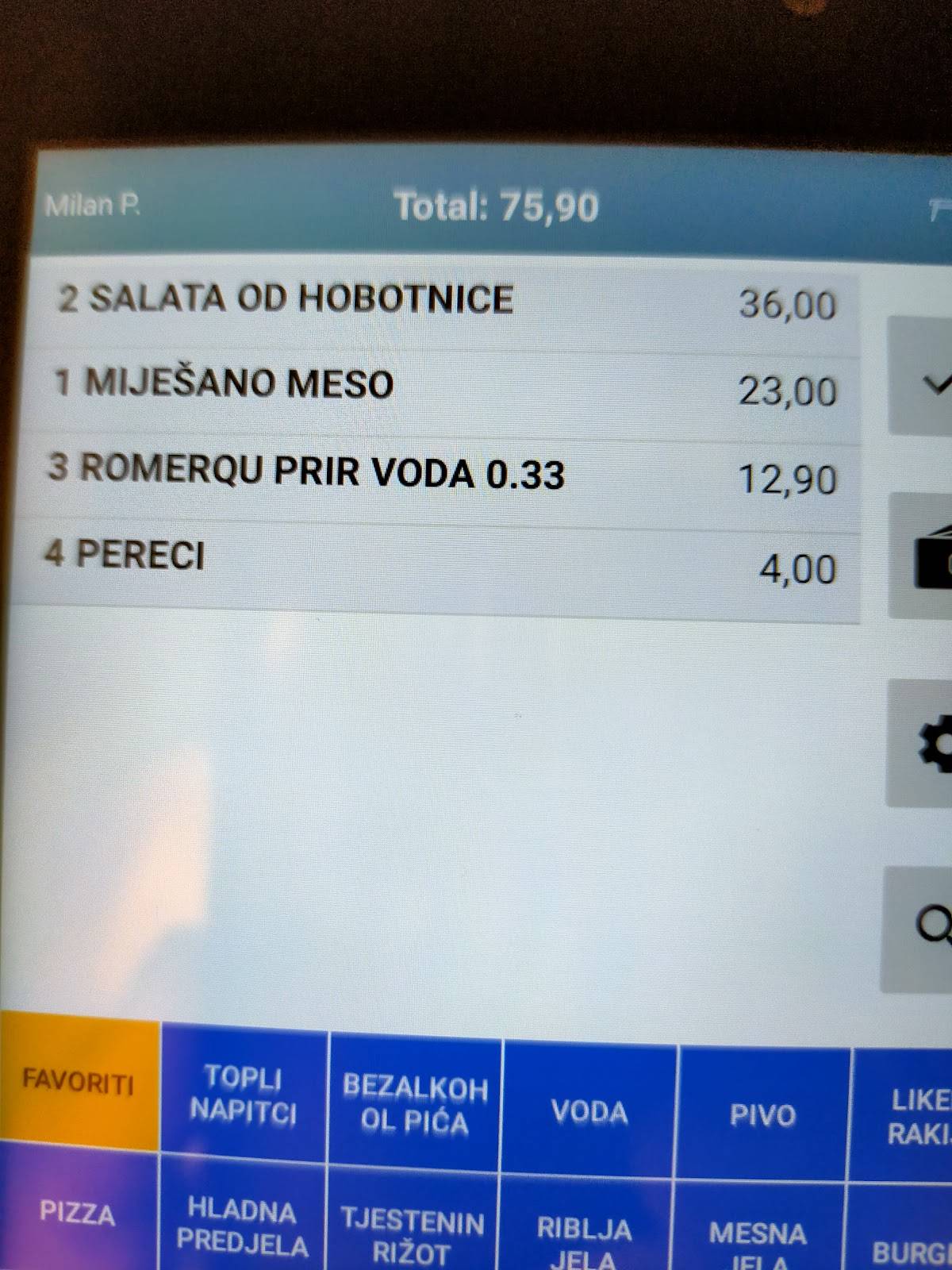This screenshot has height=1270, width=952.
Task: Open the Voda category
Action: 589,1111
